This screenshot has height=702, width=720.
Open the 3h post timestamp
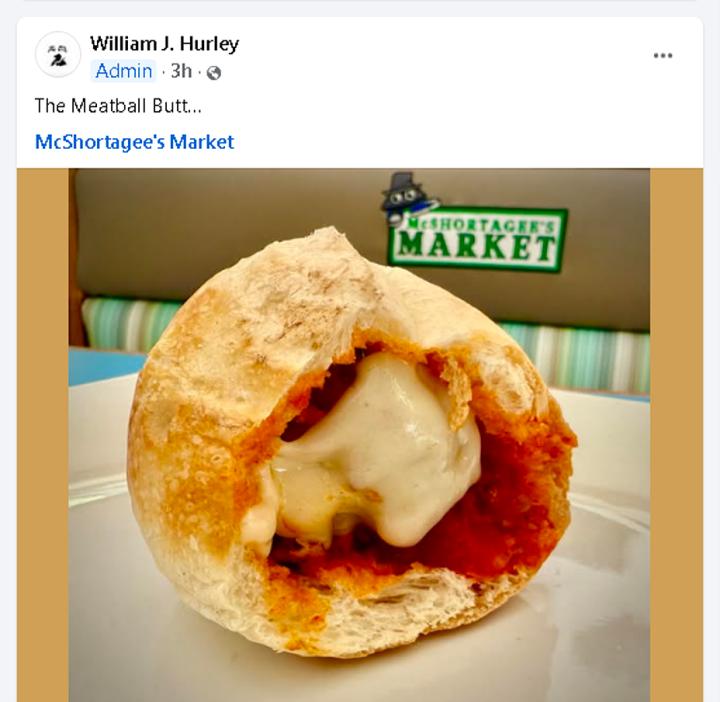[x=181, y=71]
